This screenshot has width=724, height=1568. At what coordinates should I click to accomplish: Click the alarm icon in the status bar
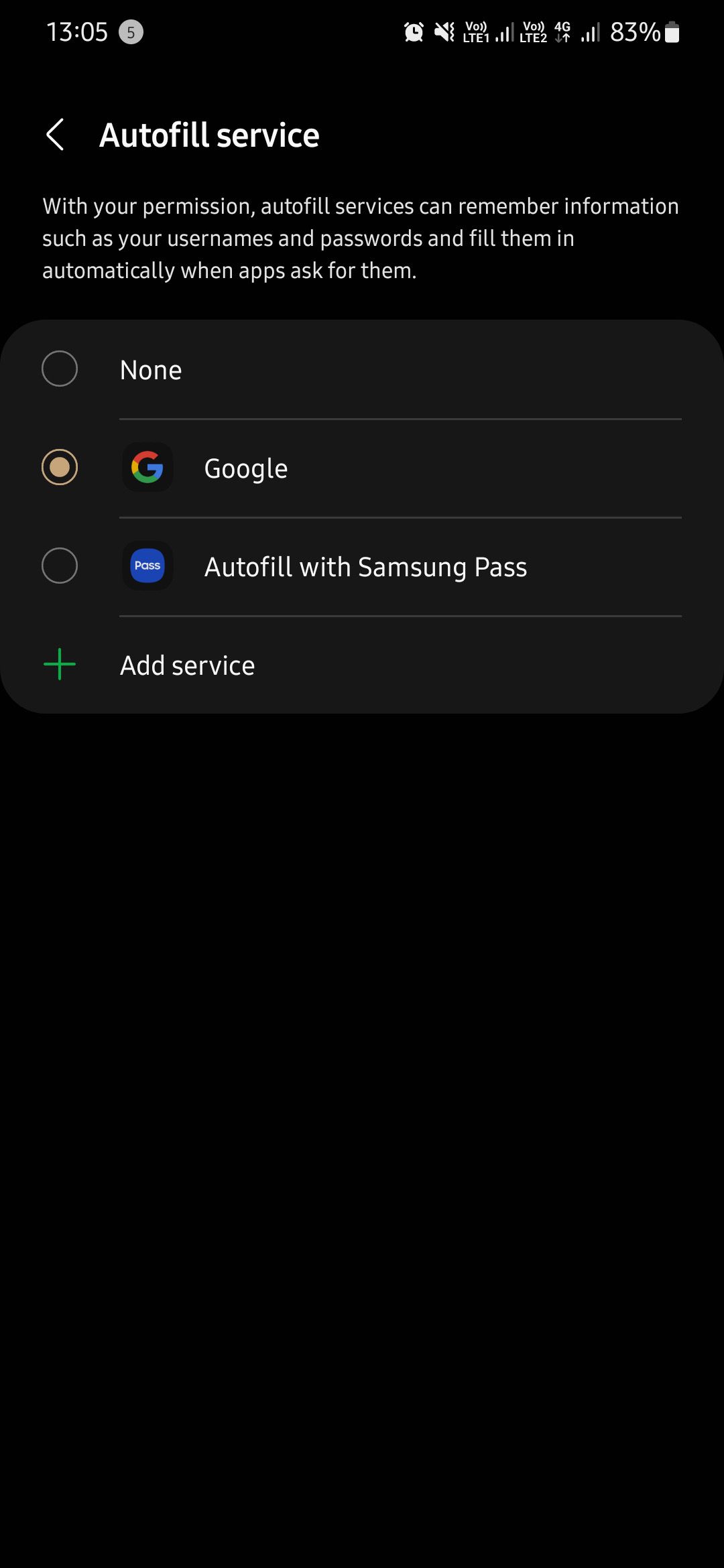[x=413, y=31]
